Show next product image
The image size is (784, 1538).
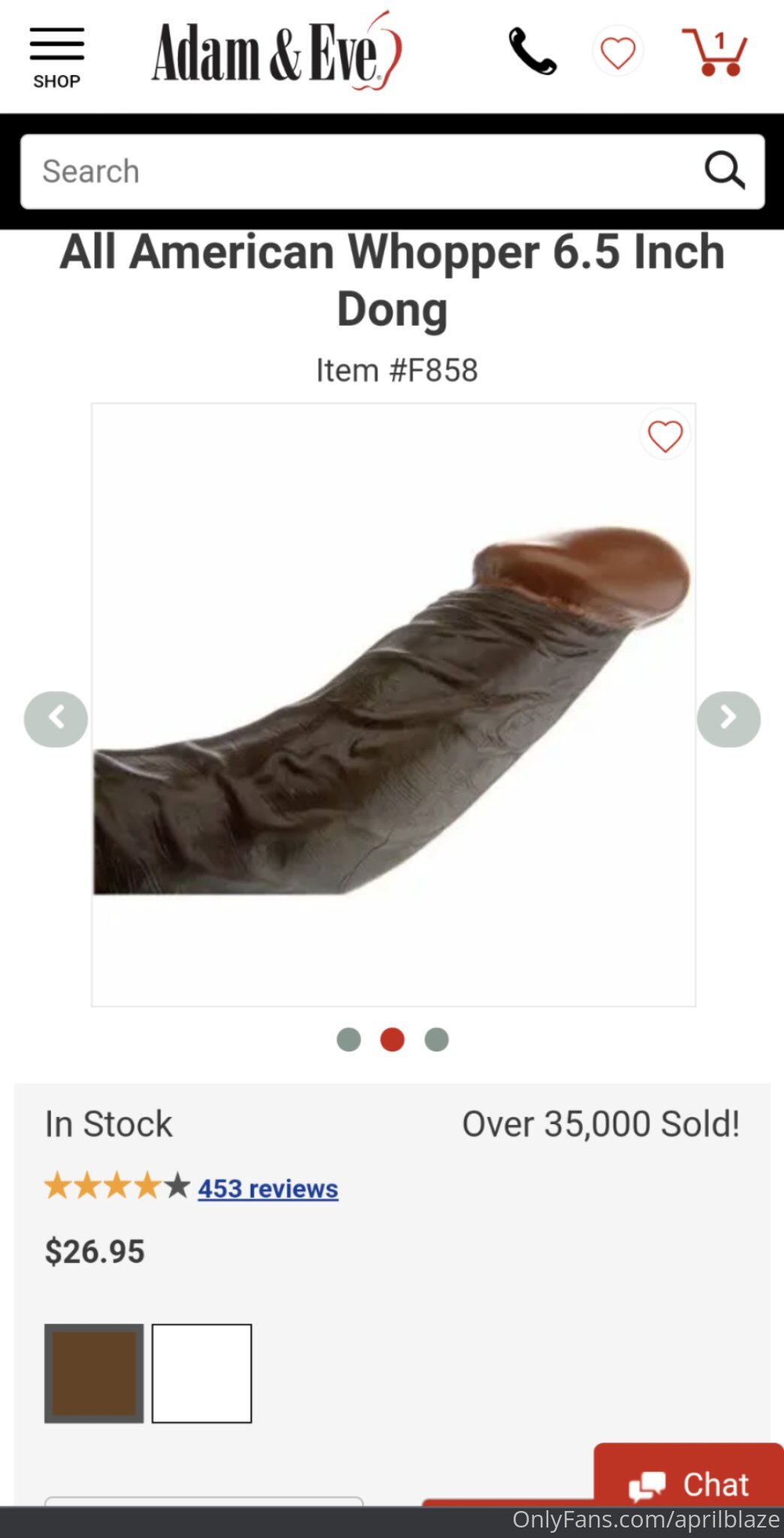[x=728, y=719]
